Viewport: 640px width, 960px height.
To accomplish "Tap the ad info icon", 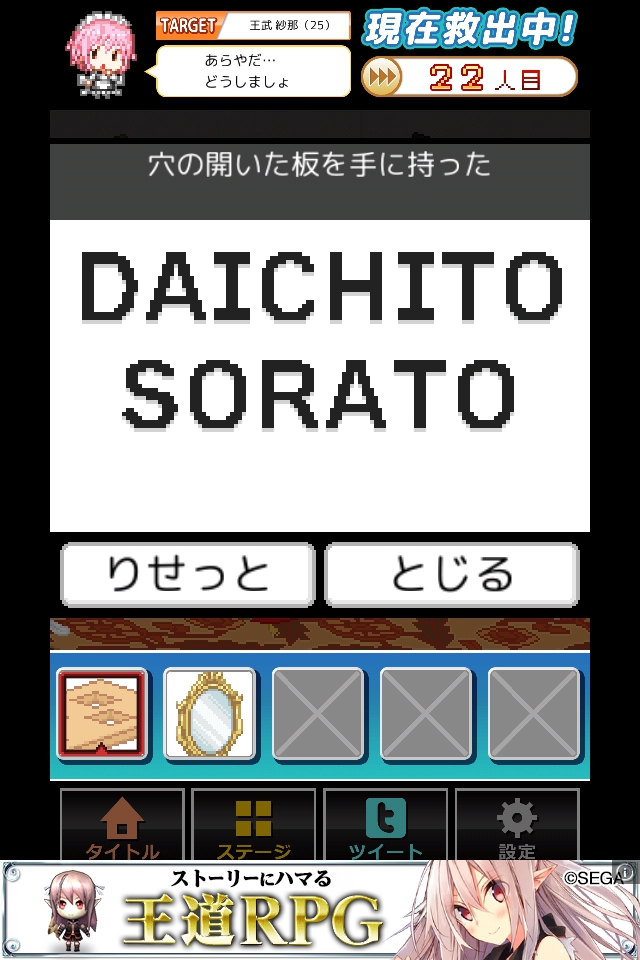I will coord(626,872).
